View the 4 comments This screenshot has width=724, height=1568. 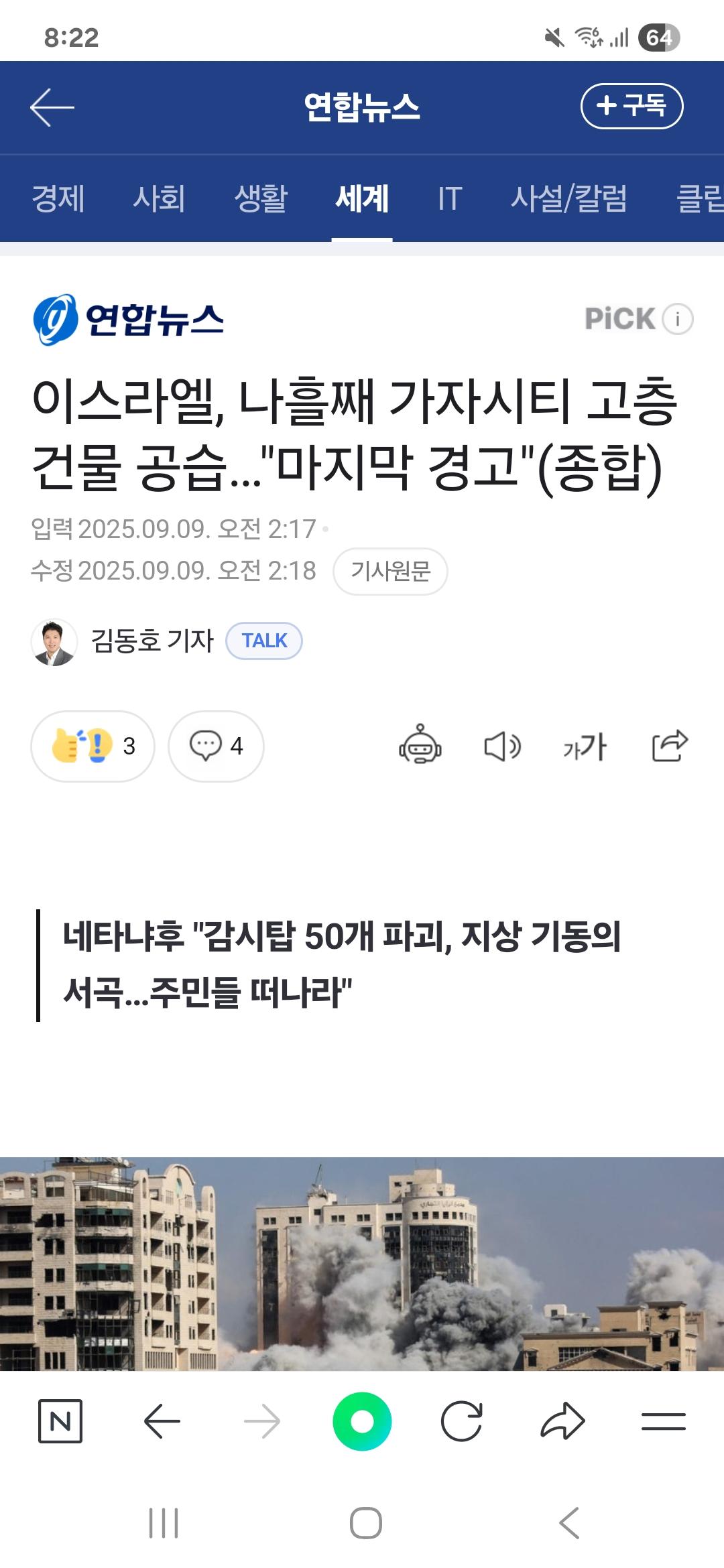tap(216, 746)
